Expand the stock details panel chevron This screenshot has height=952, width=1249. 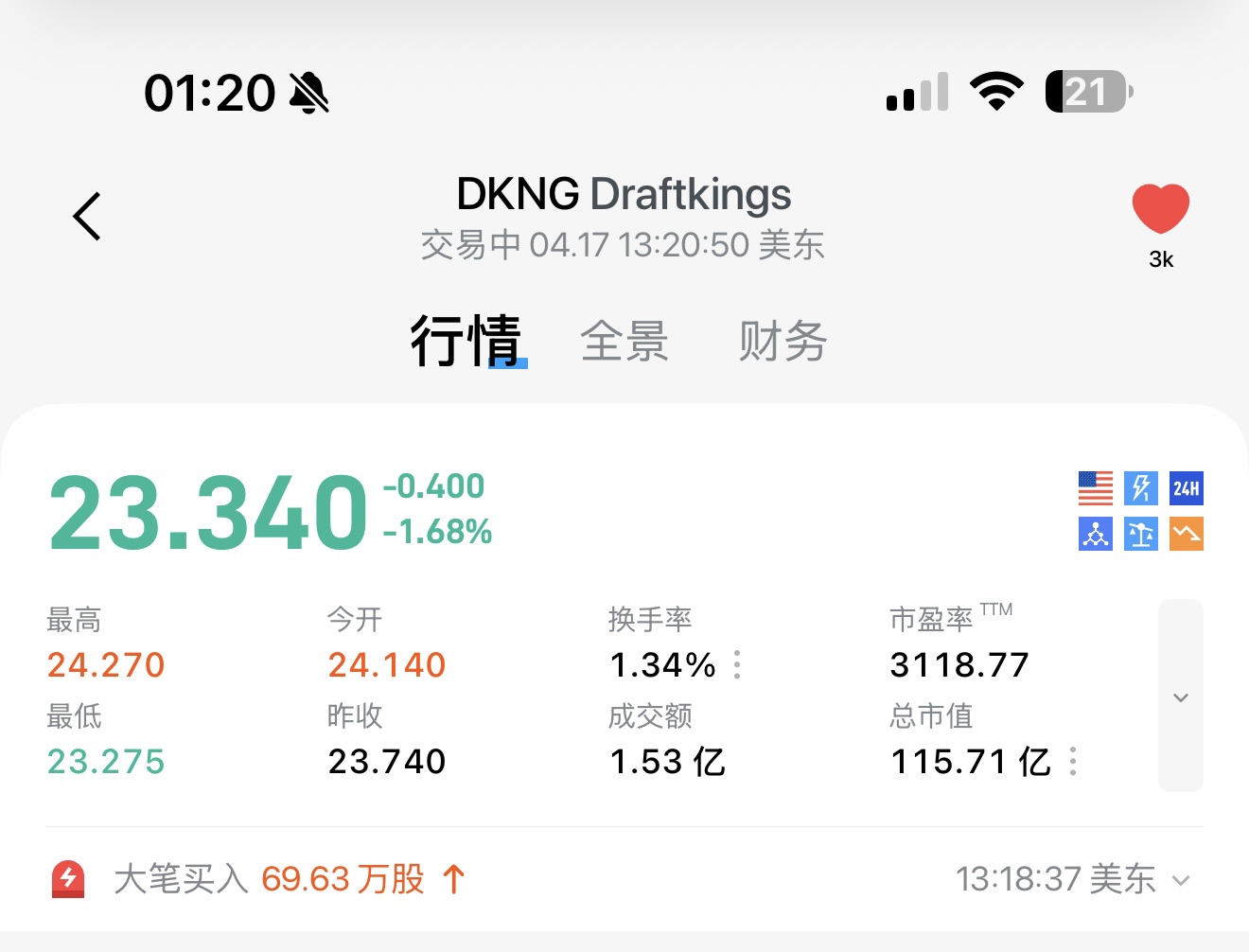tap(1180, 696)
